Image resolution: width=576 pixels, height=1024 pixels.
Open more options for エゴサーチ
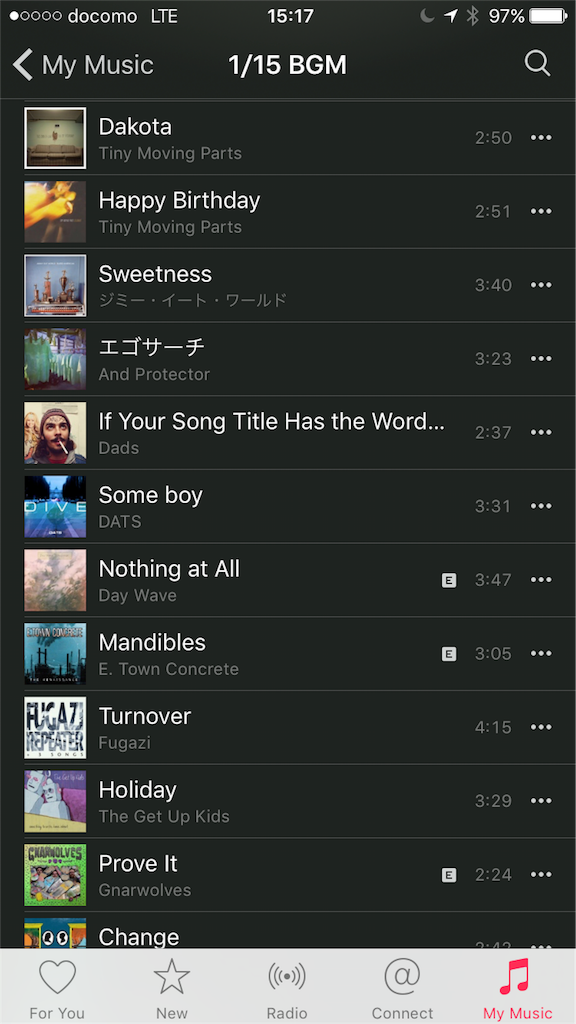pyautogui.click(x=541, y=359)
